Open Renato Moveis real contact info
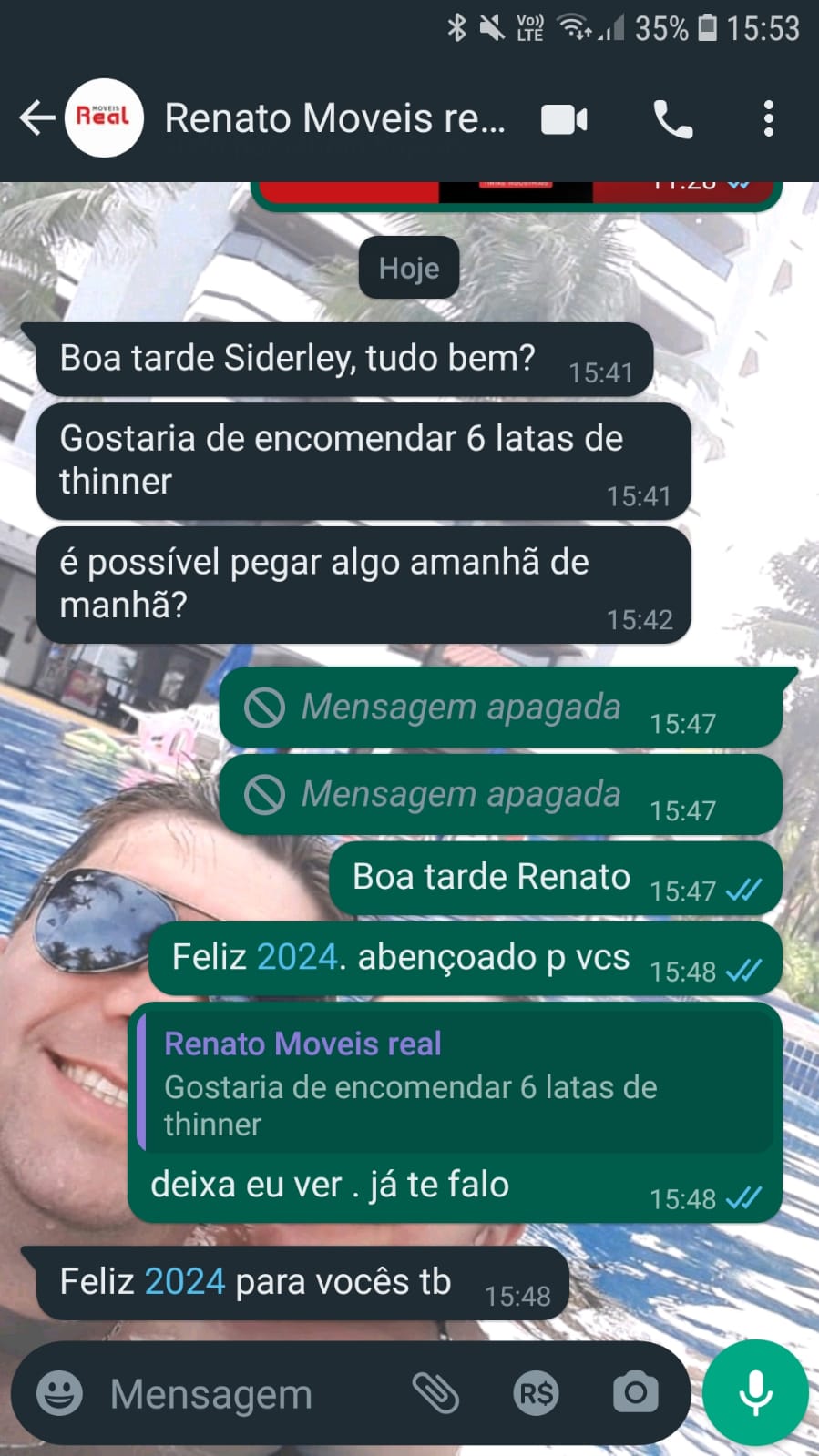Screen dimensions: 819x1456 click(333, 118)
